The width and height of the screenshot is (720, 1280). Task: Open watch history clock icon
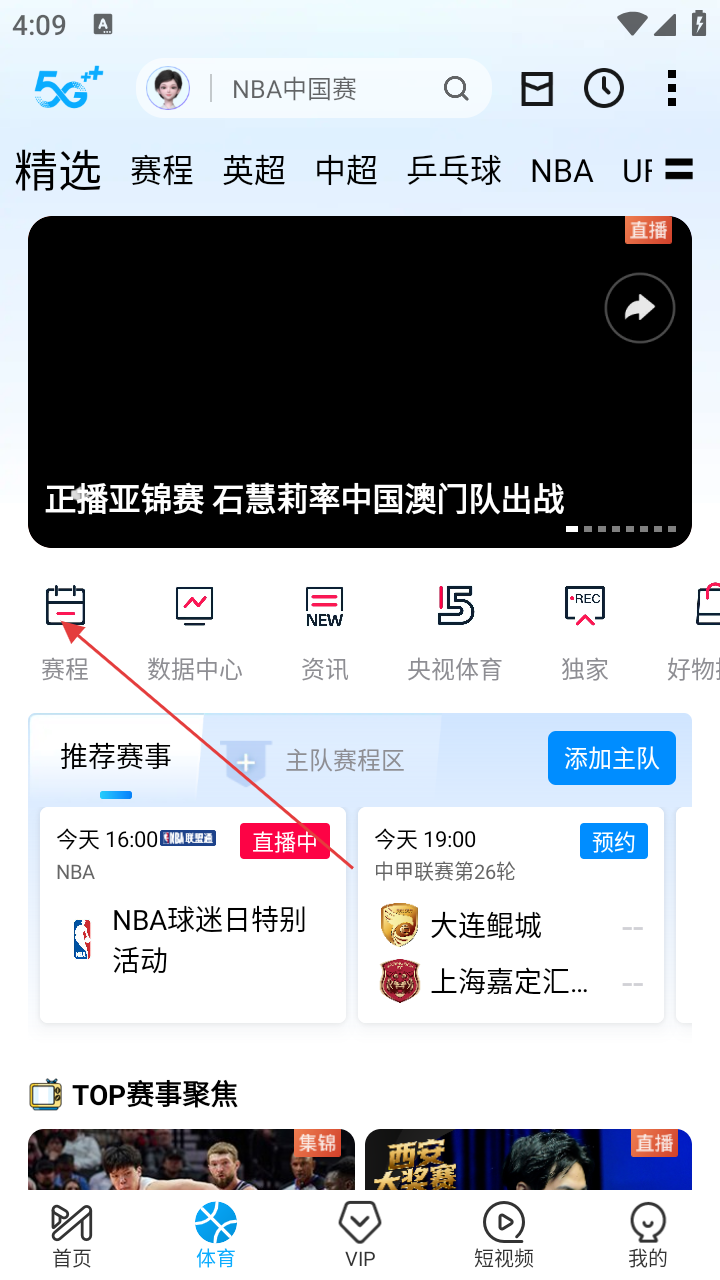[604, 89]
